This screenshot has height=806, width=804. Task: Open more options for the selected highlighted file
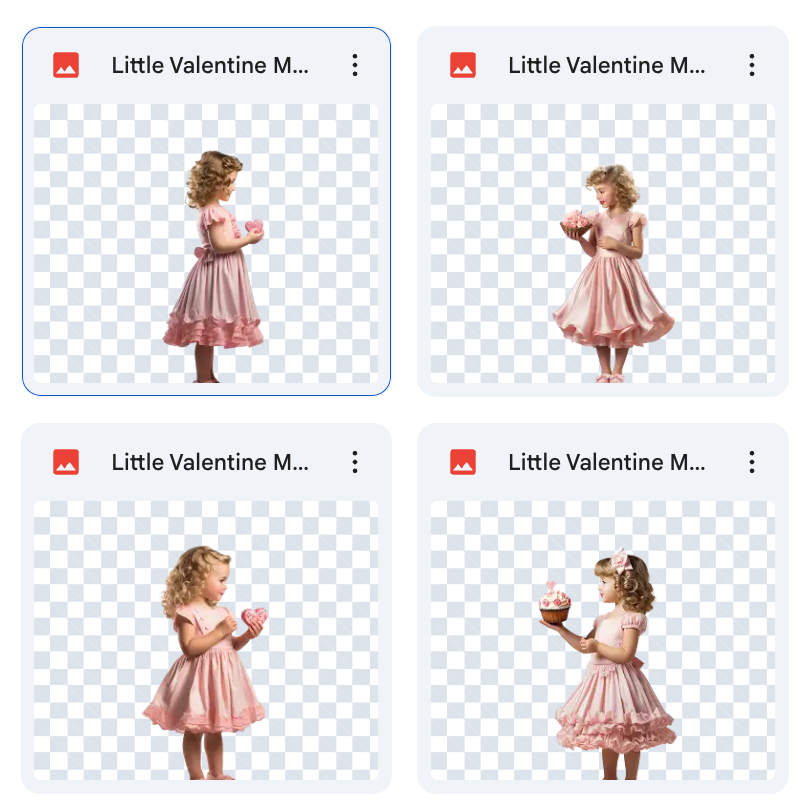tap(355, 66)
